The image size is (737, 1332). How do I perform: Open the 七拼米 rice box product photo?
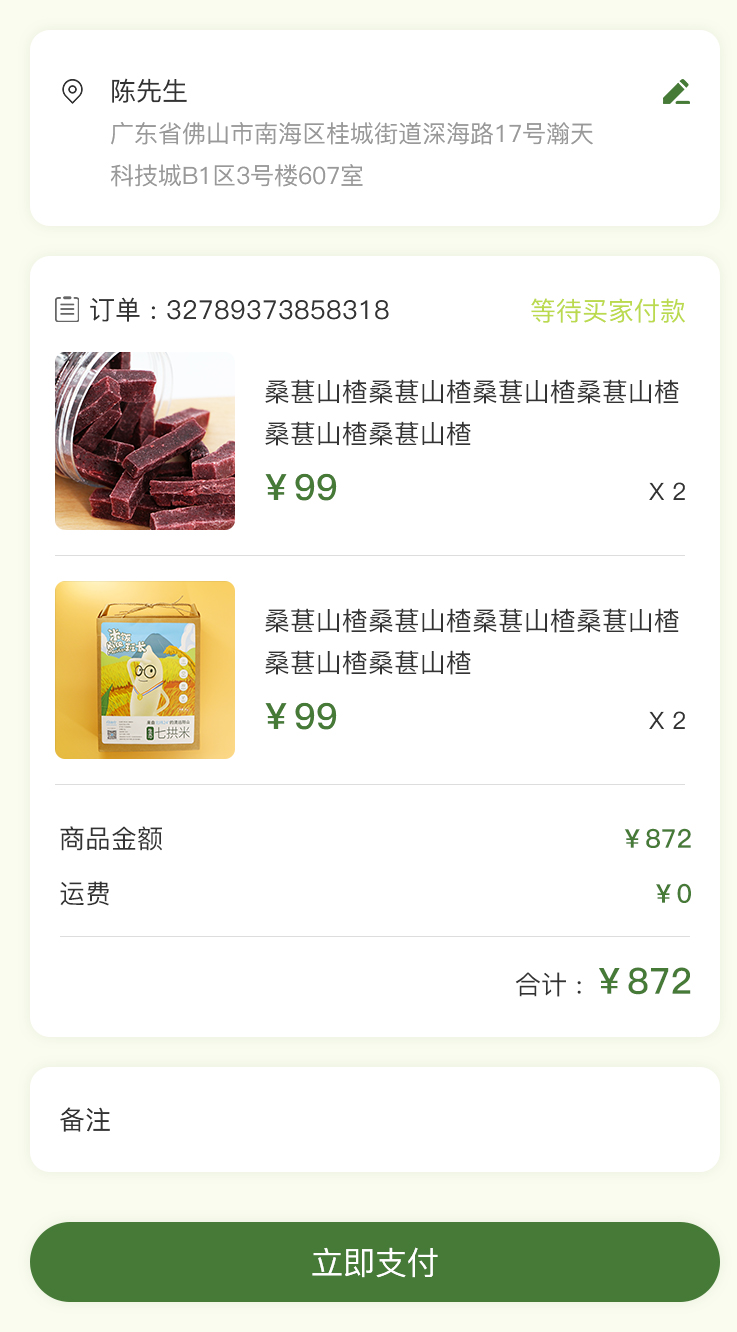tap(145, 670)
